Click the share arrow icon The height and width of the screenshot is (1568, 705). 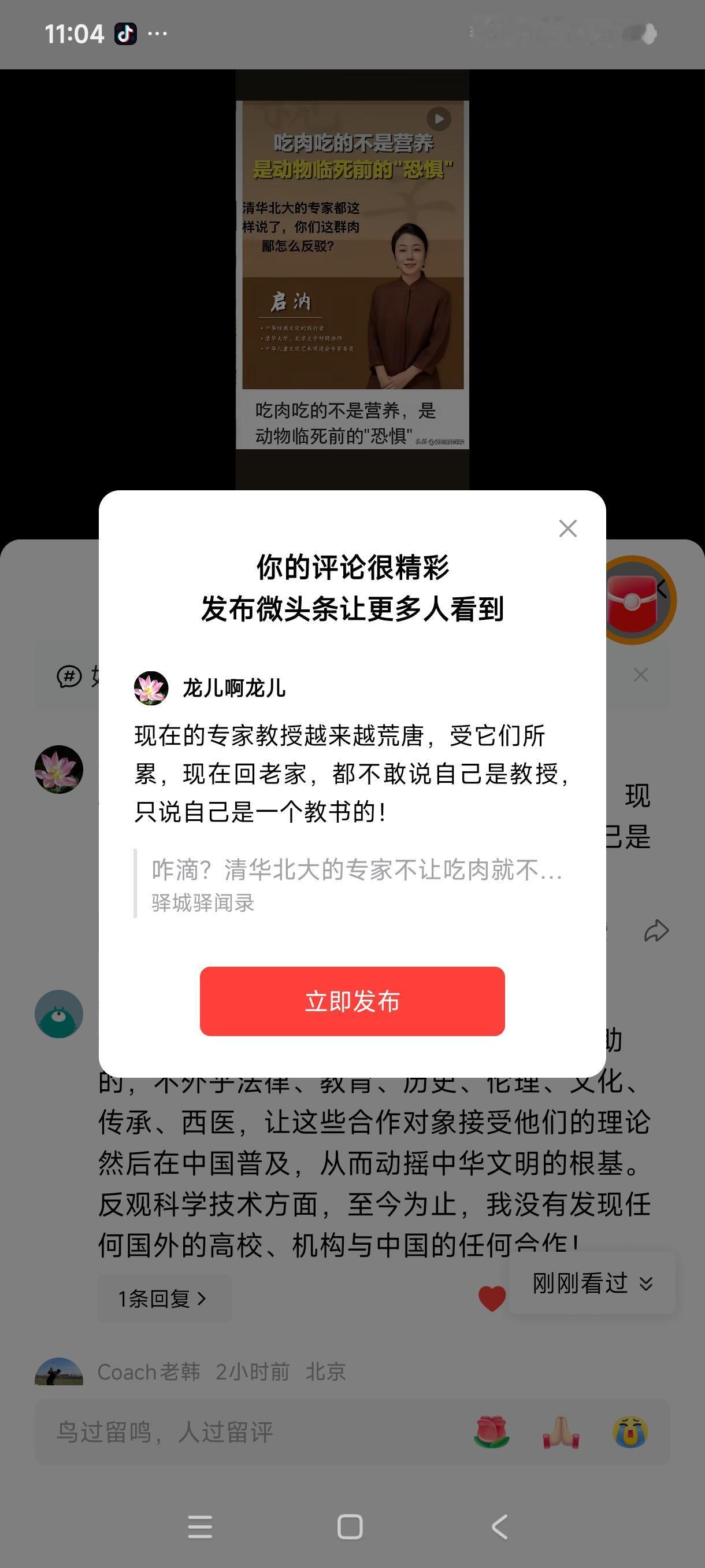coord(657,930)
